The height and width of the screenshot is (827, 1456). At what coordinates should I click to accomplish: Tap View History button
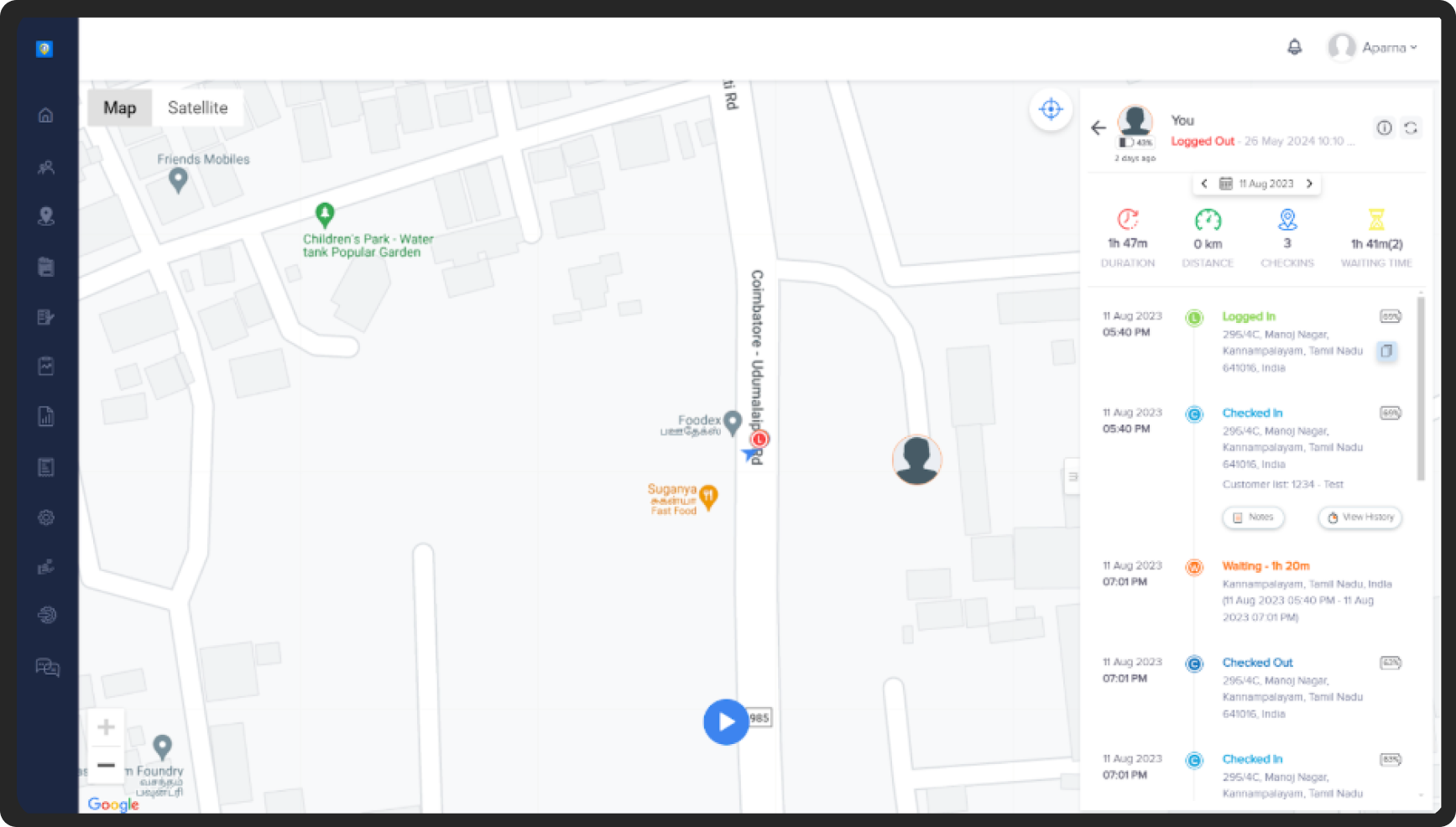point(1359,518)
